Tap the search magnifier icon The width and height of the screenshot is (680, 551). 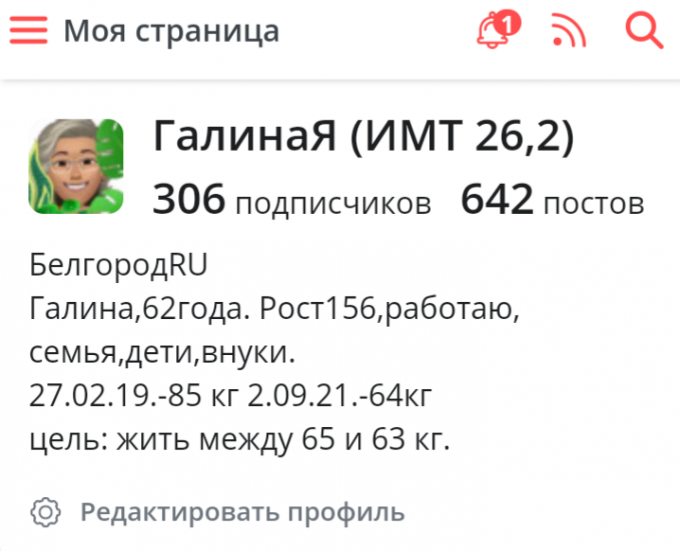click(x=643, y=32)
